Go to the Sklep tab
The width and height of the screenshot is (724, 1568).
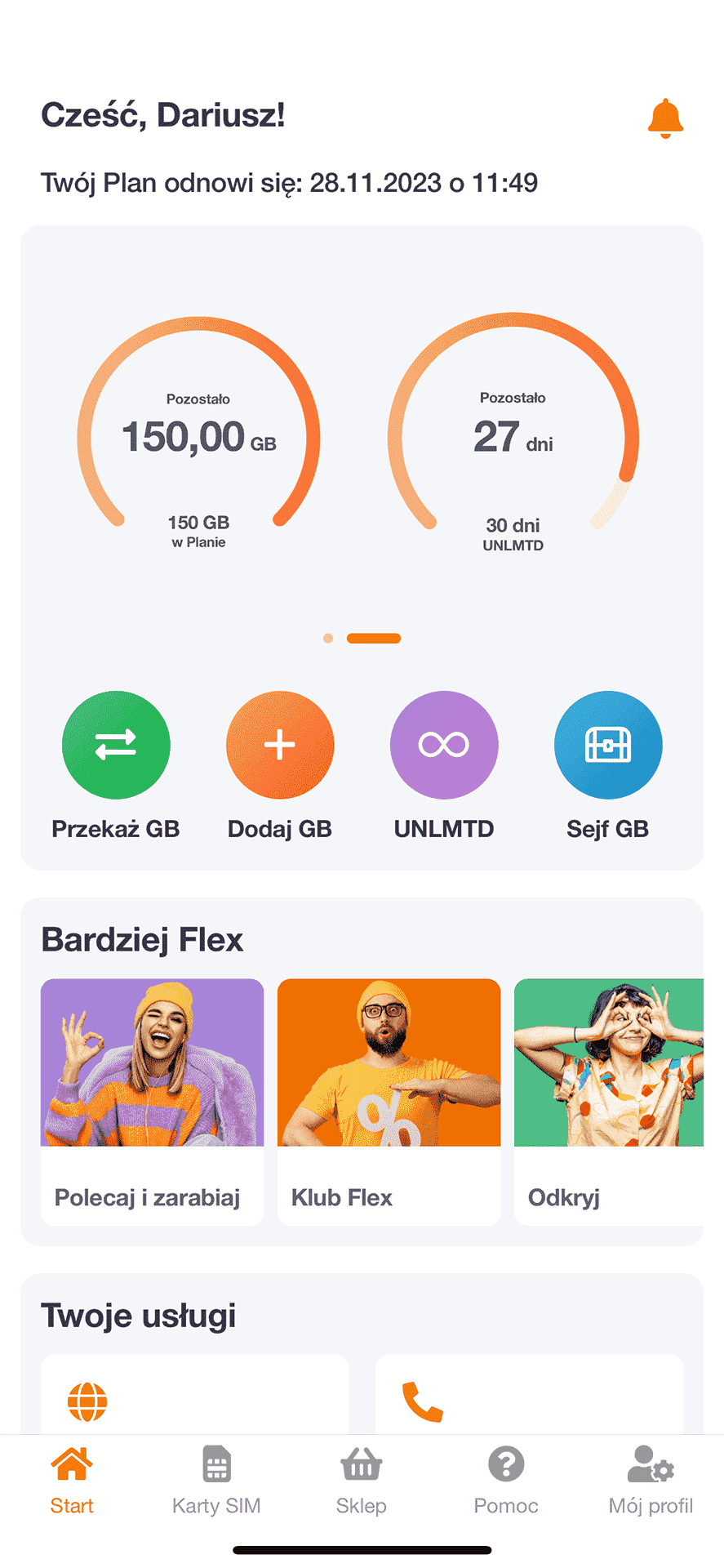click(x=362, y=1480)
